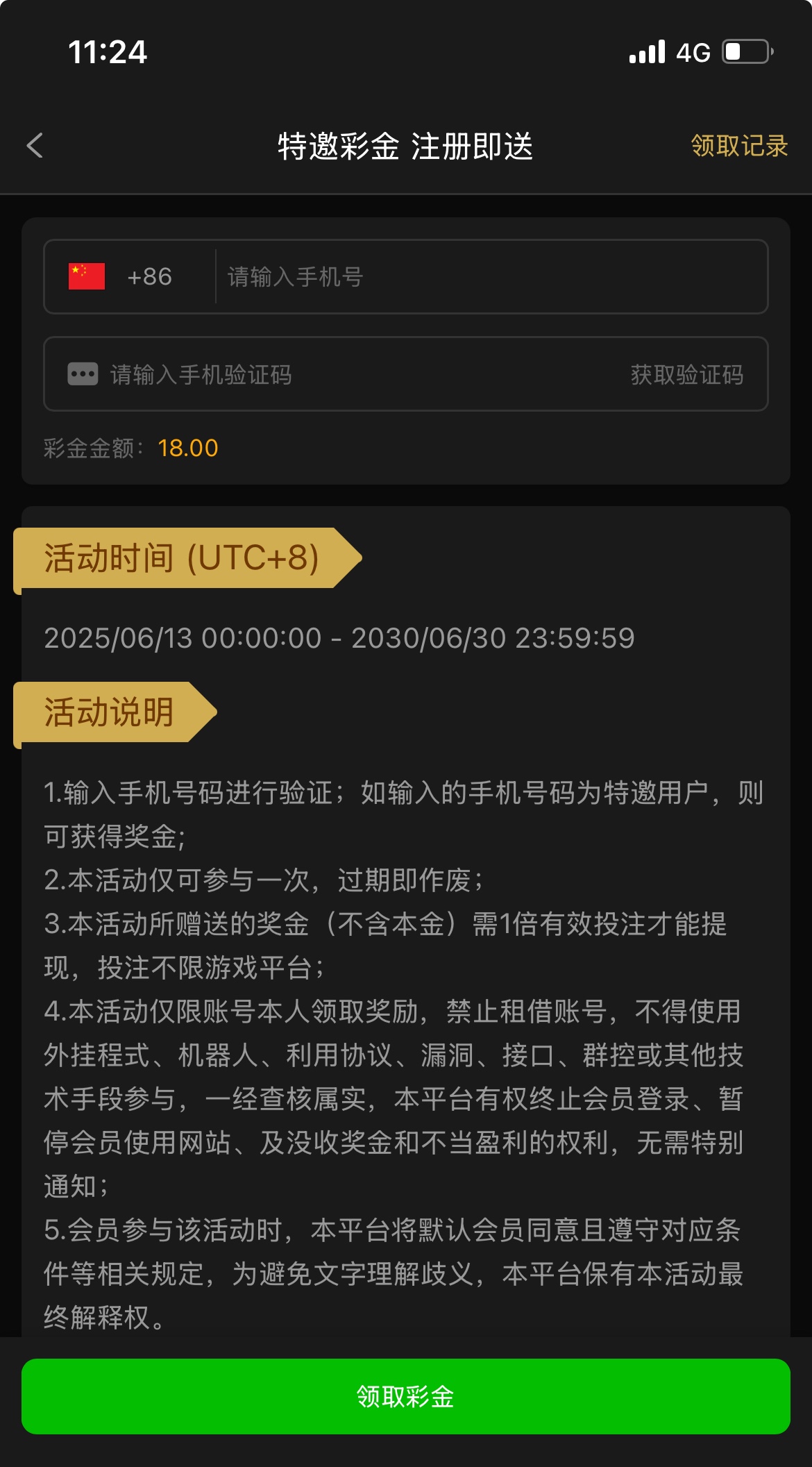Image resolution: width=812 pixels, height=1467 pixels.
Task: Open 领取记录 claim records
Action: tap(739, 146)
